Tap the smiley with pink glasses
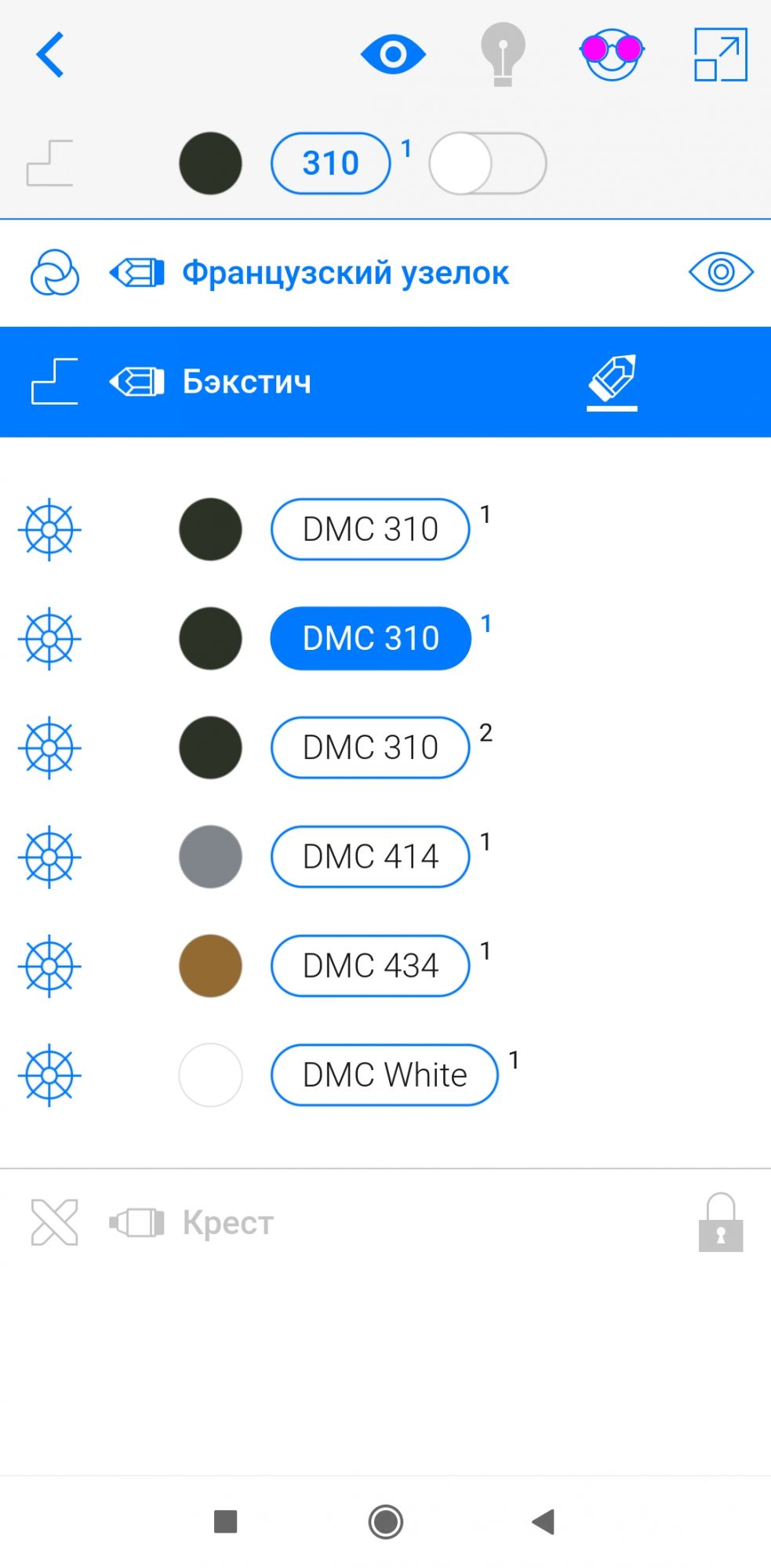 [612, 55]
